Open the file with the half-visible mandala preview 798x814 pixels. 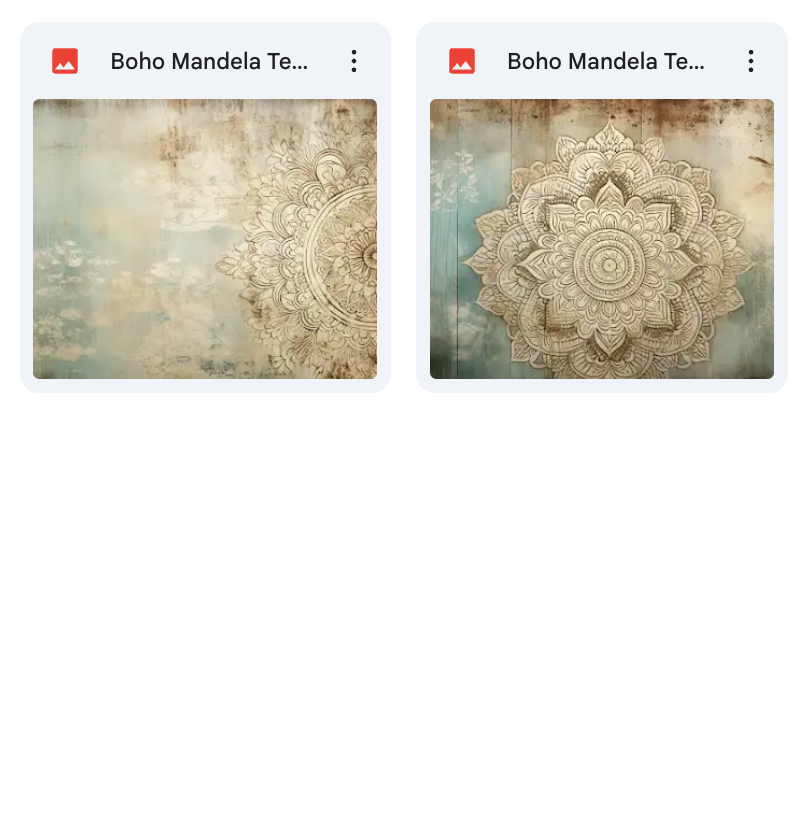pos(205,239)
